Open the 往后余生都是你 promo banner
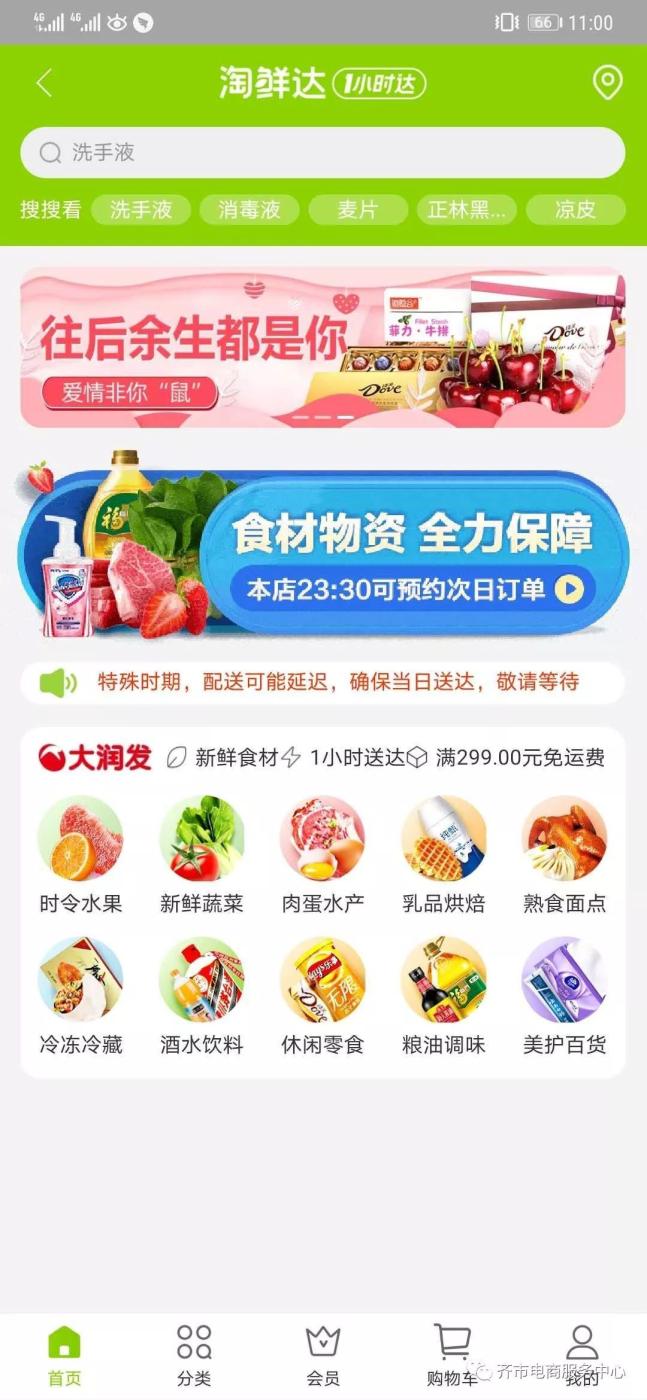Image resolution: width=647 pixels, height=1400 pixels. pos(322,347)
